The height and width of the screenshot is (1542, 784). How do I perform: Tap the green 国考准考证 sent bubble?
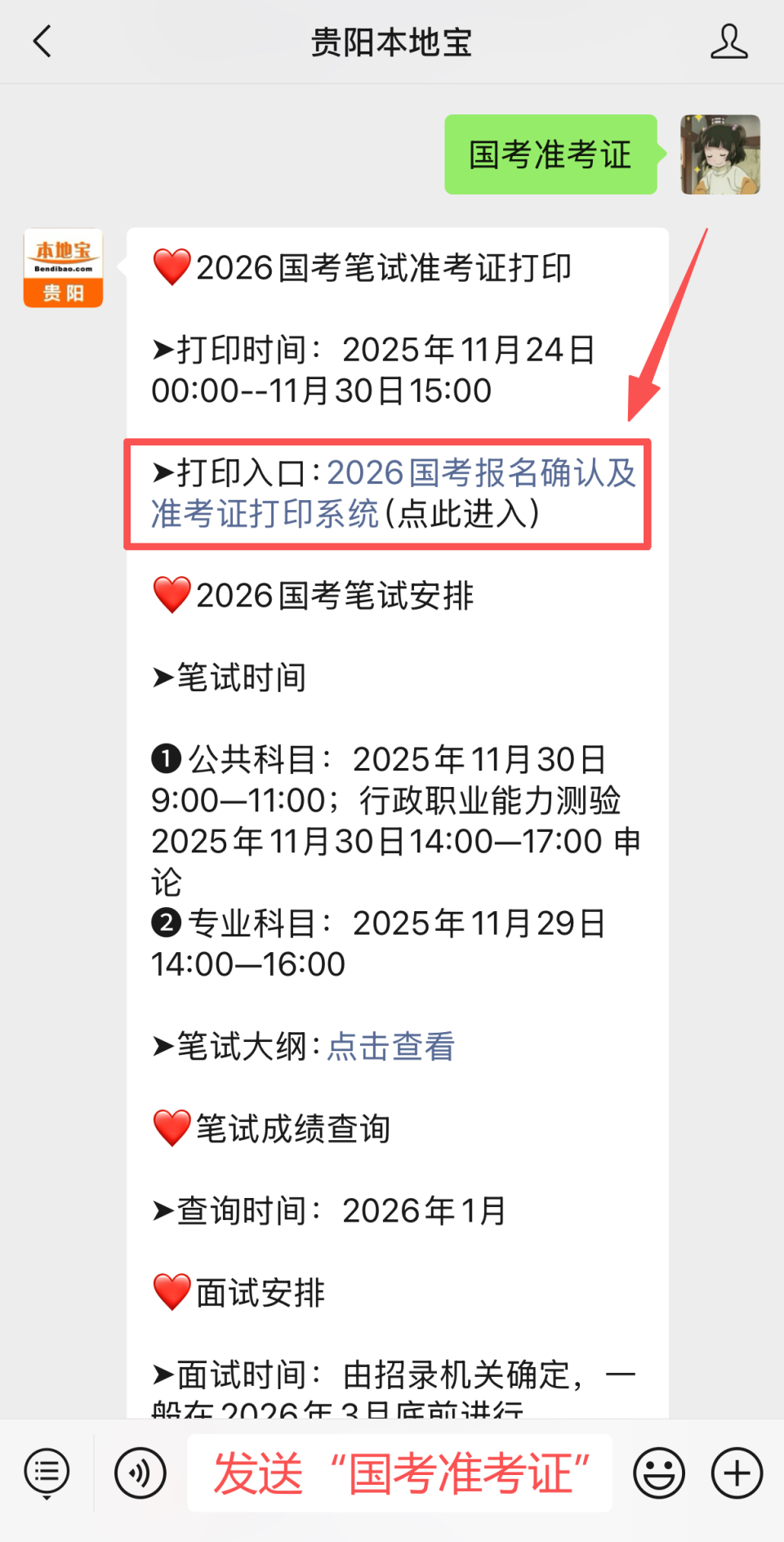tap(550, 155)
